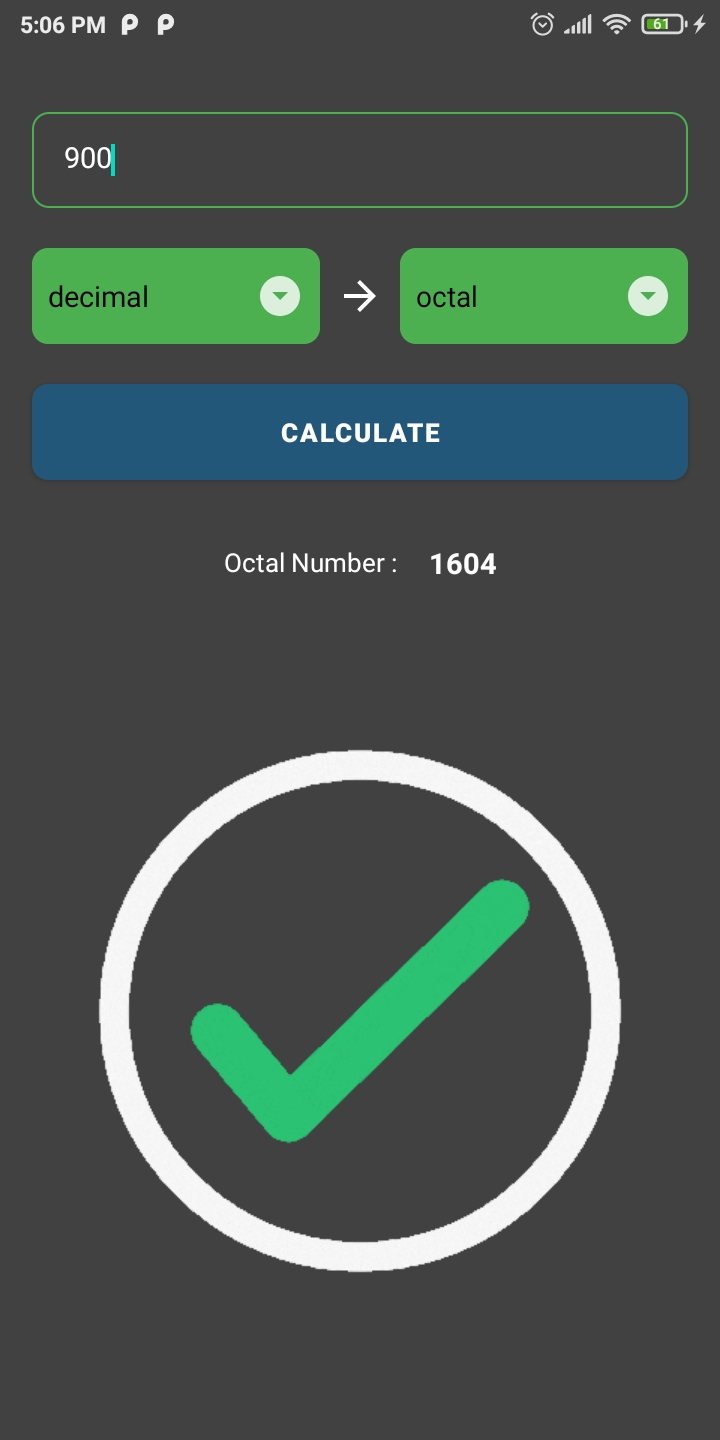
Task: Click the chevron inside the decimal selector
Action: 280,296
